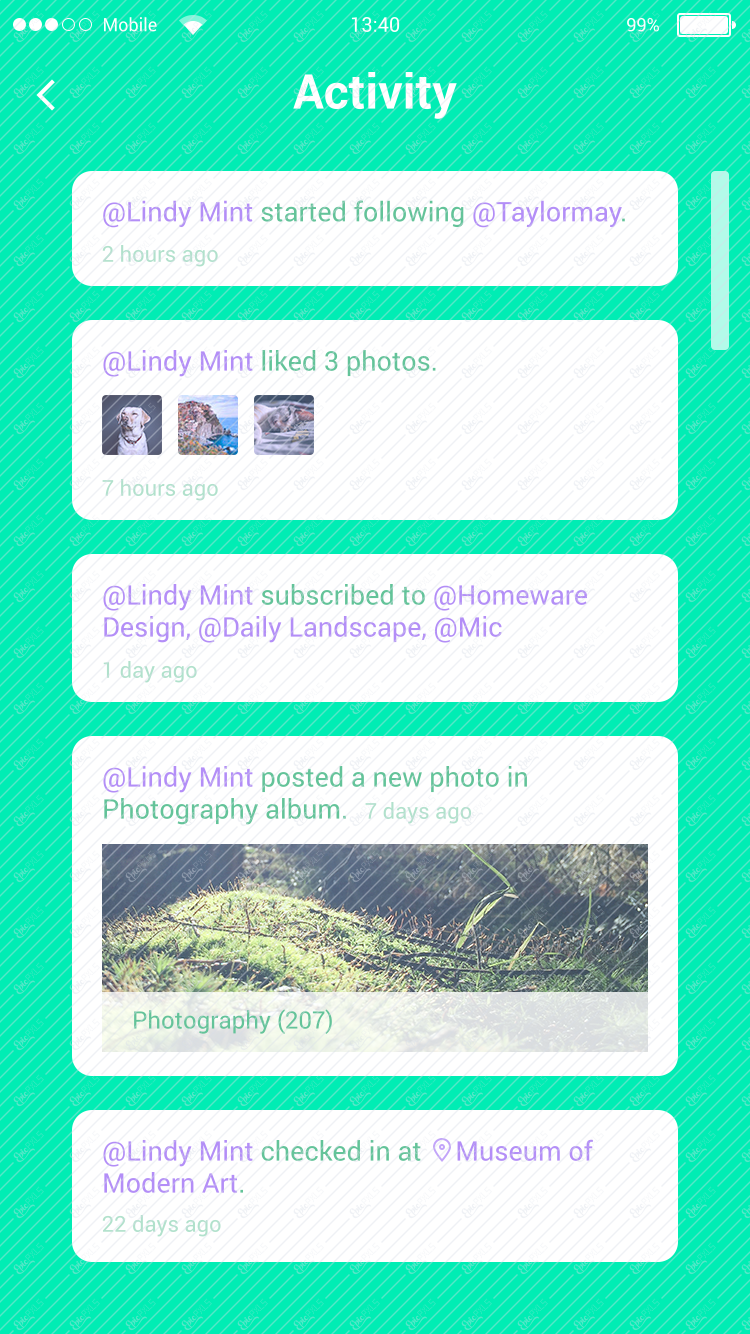Open the @Taylormay profile link
750x1334 pixels.
tap(547, 213)
